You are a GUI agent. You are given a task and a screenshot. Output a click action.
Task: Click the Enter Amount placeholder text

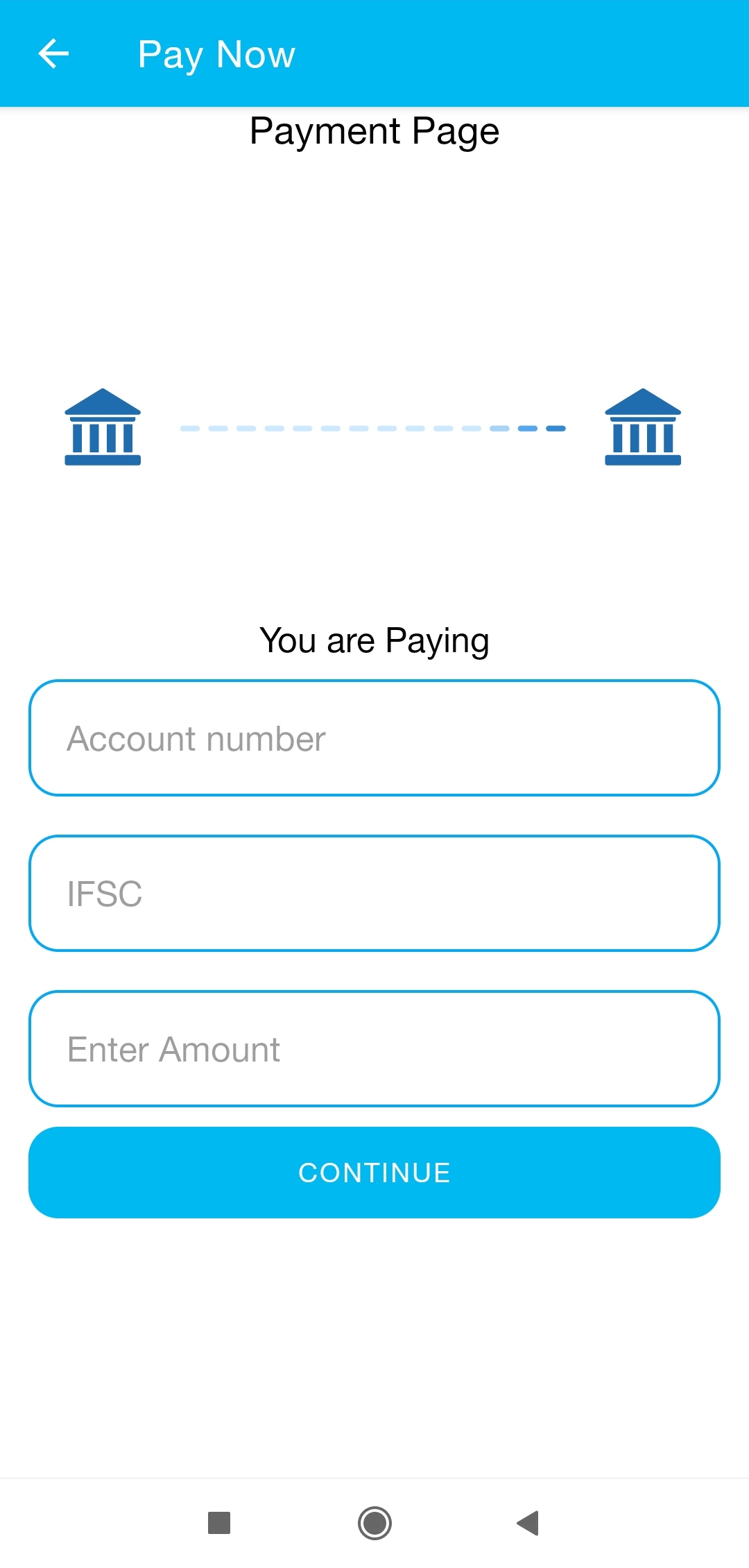(x=173, y=1049)
